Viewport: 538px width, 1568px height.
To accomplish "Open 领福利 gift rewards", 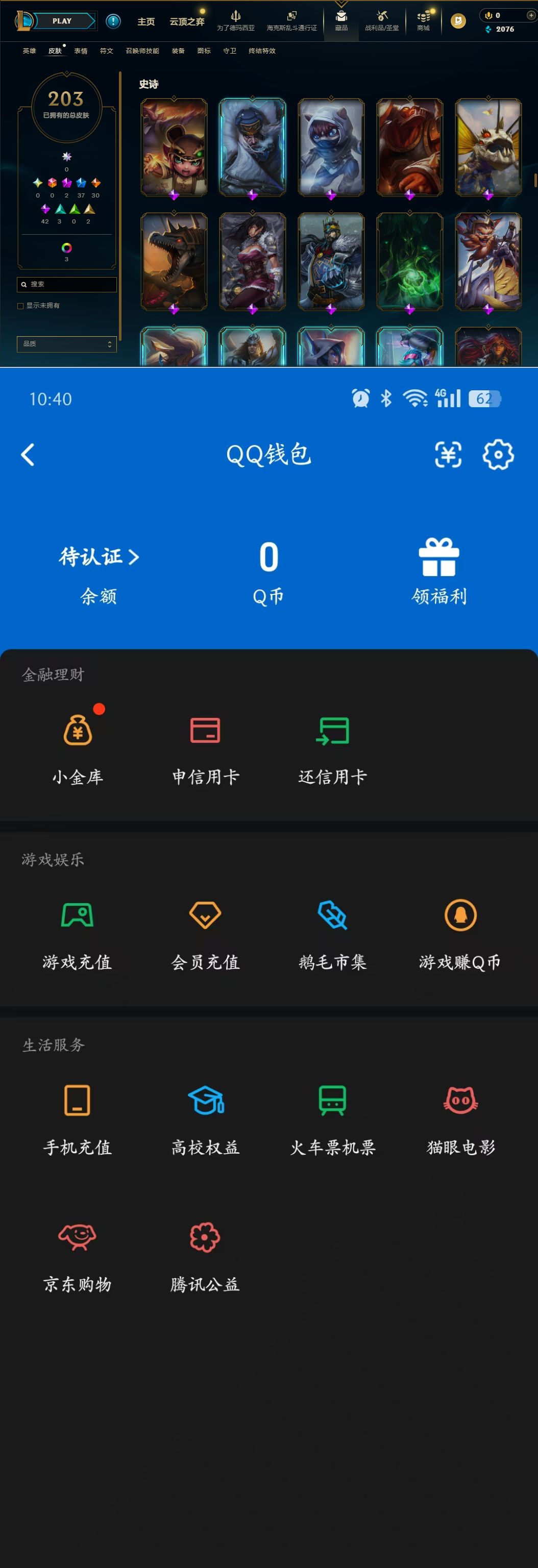I will coord(439,570).
